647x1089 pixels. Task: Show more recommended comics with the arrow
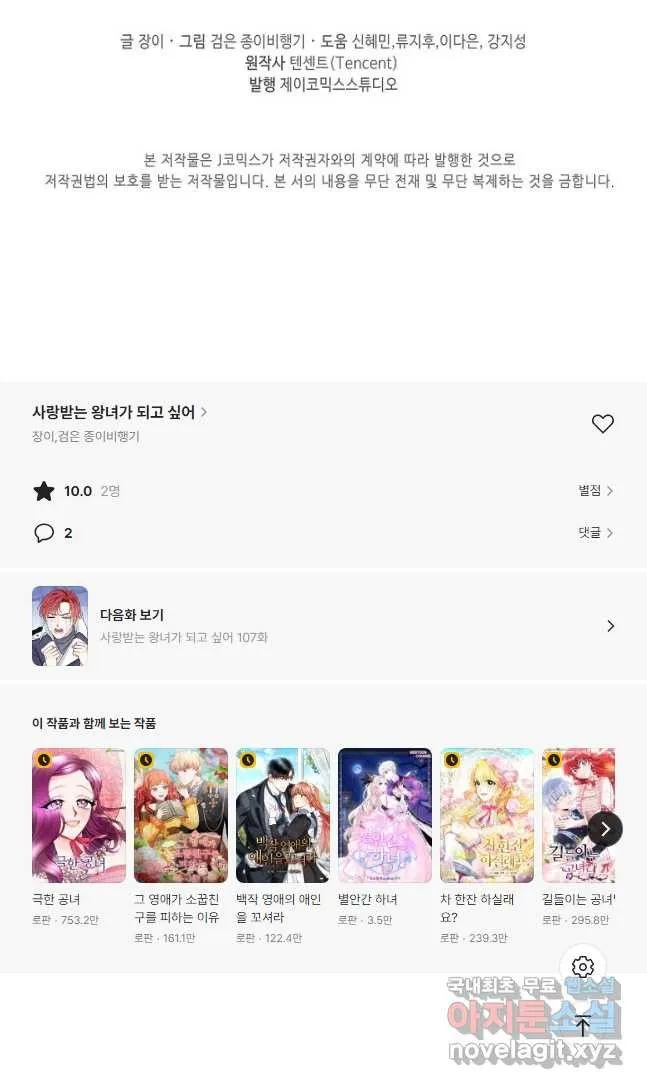pos(605,829)
